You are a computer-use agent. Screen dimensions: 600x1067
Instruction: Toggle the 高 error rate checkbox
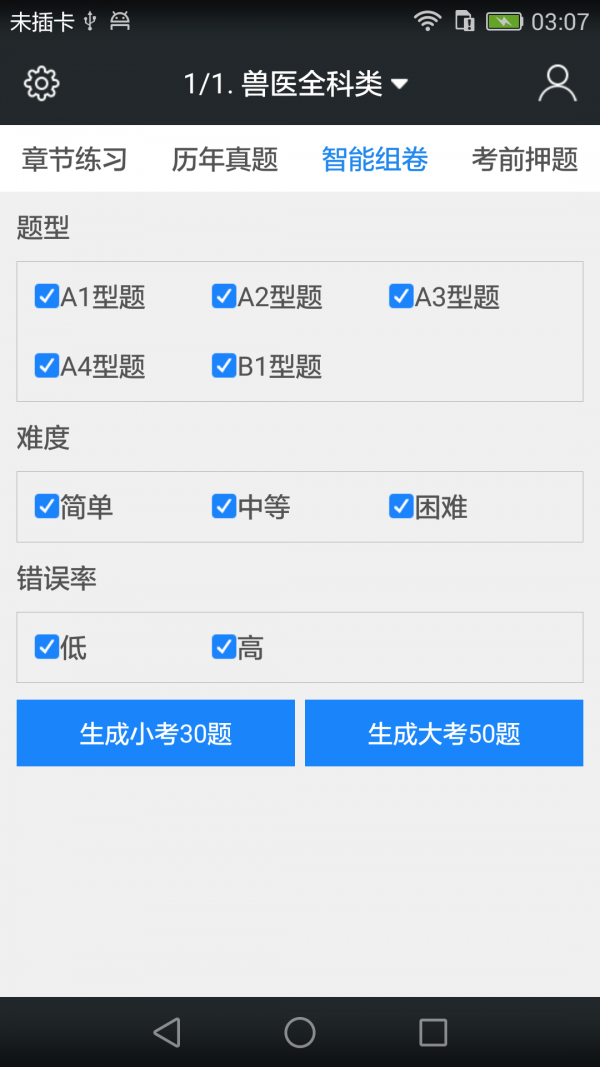click(x=224, y=648)
